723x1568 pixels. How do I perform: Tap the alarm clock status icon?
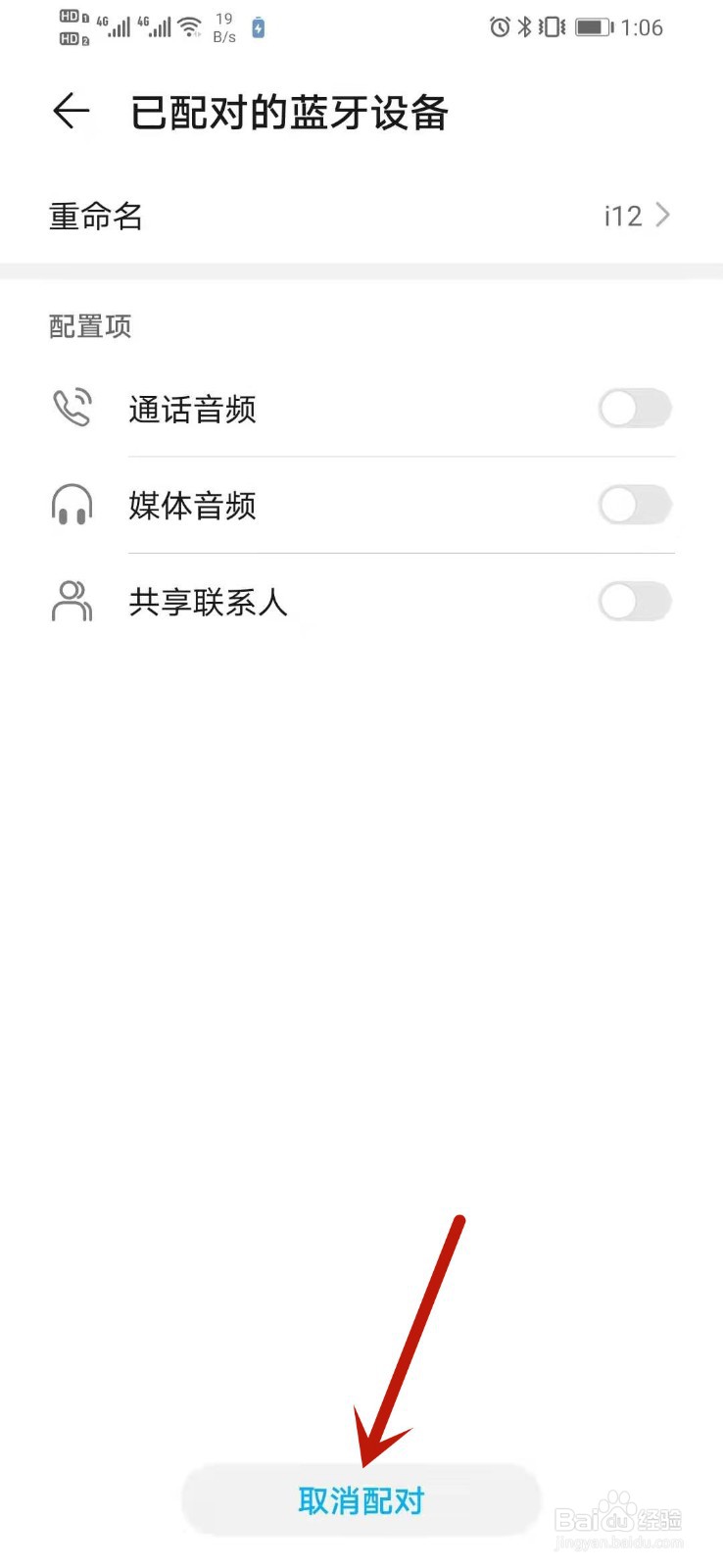[498, 27]
